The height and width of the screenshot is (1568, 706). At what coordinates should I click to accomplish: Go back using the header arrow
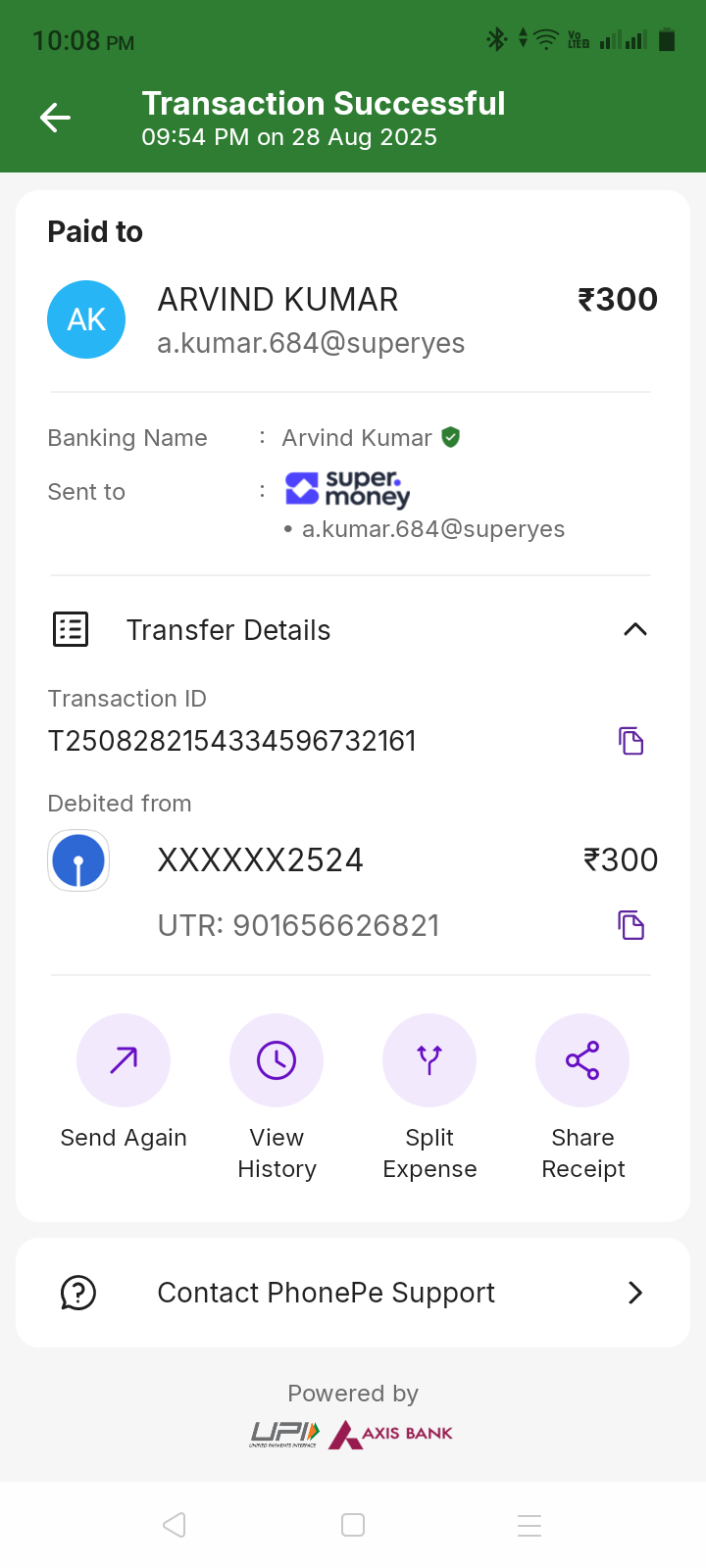click(56, 119)
